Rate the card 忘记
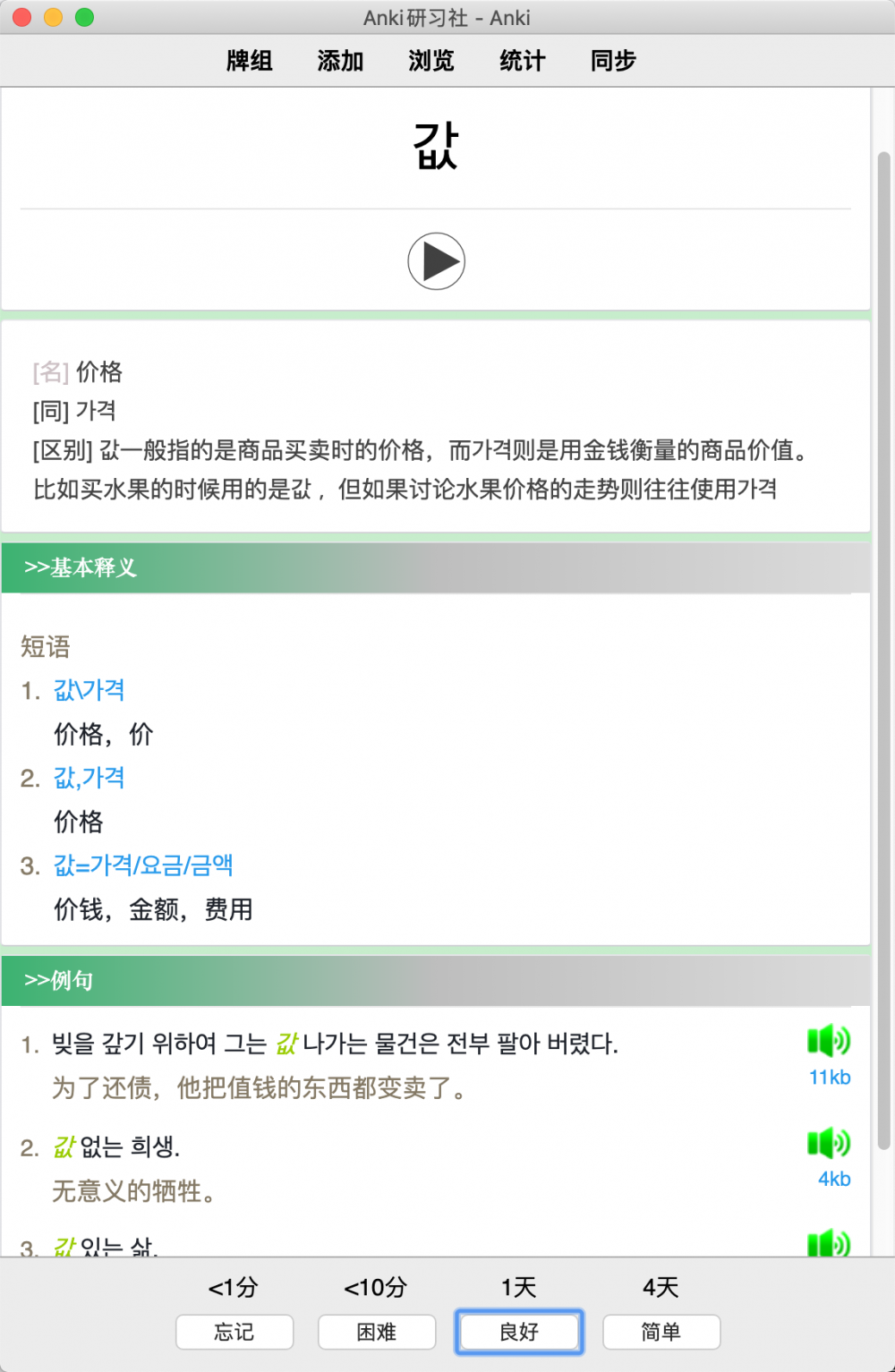Screen dimensions: 895x1372 pos(234,1332)
